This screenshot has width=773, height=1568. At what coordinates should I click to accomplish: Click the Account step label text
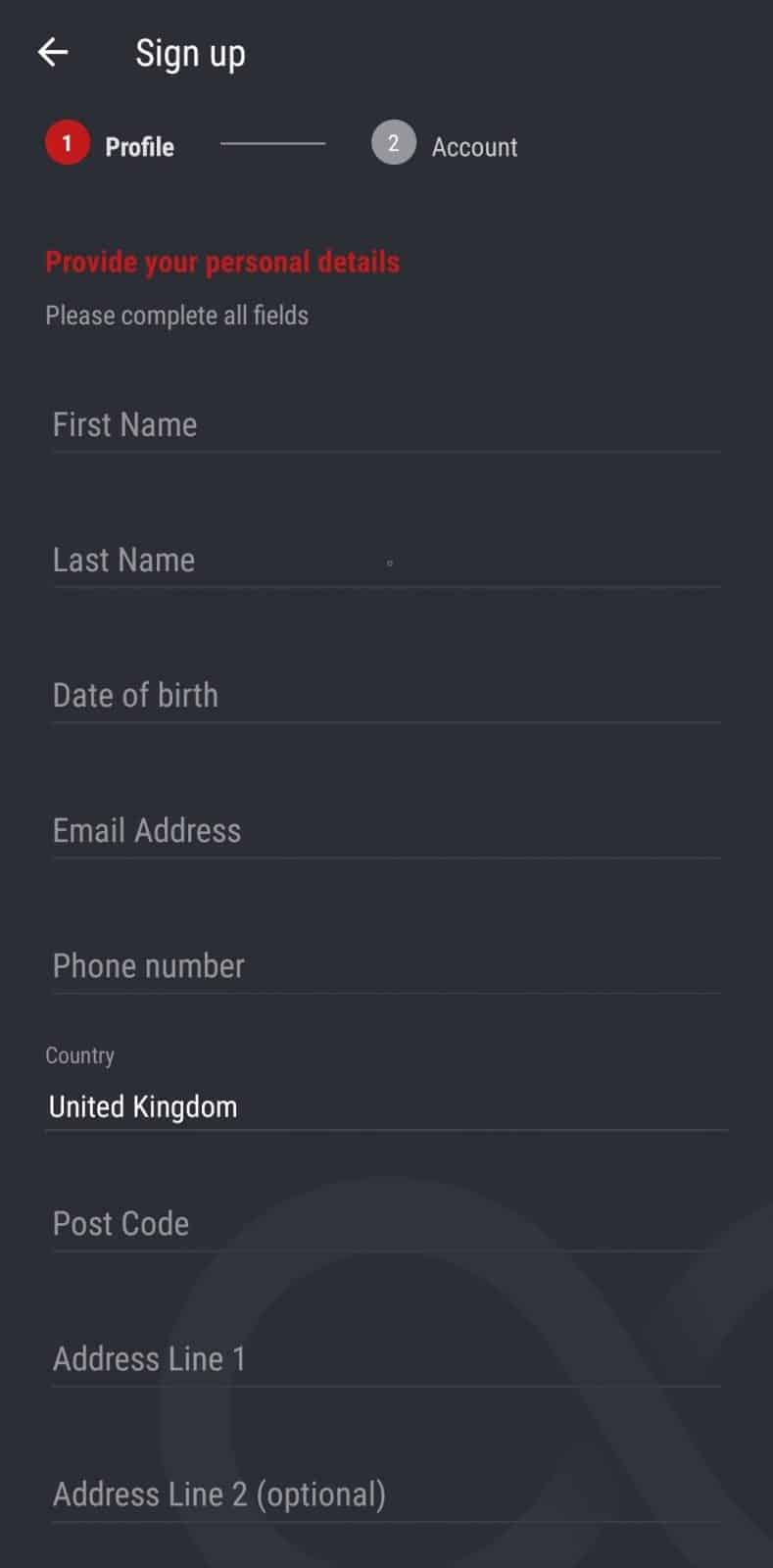(x=474, y=146)
